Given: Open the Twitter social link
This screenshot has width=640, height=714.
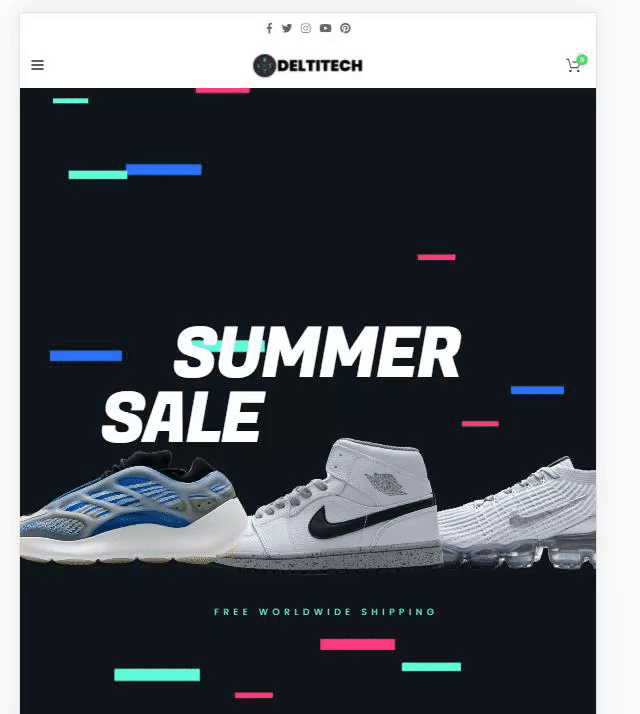Looking at the screenshot, I should pyautogui.click(x=287, y=28).
